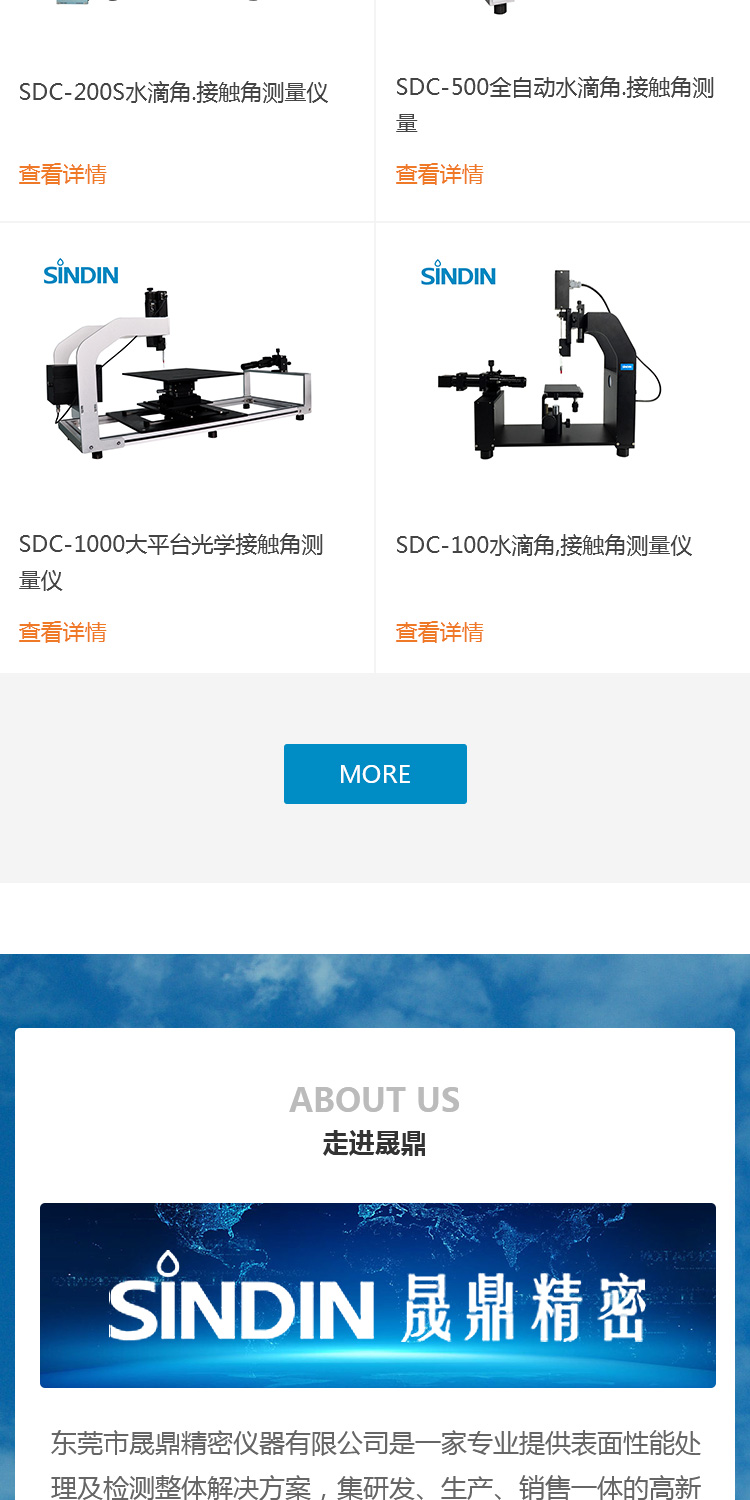Open the SINDIN 晟鼎精密 about banner
The height and width of the screenshot is (1500, 750).
[377, 1295]
